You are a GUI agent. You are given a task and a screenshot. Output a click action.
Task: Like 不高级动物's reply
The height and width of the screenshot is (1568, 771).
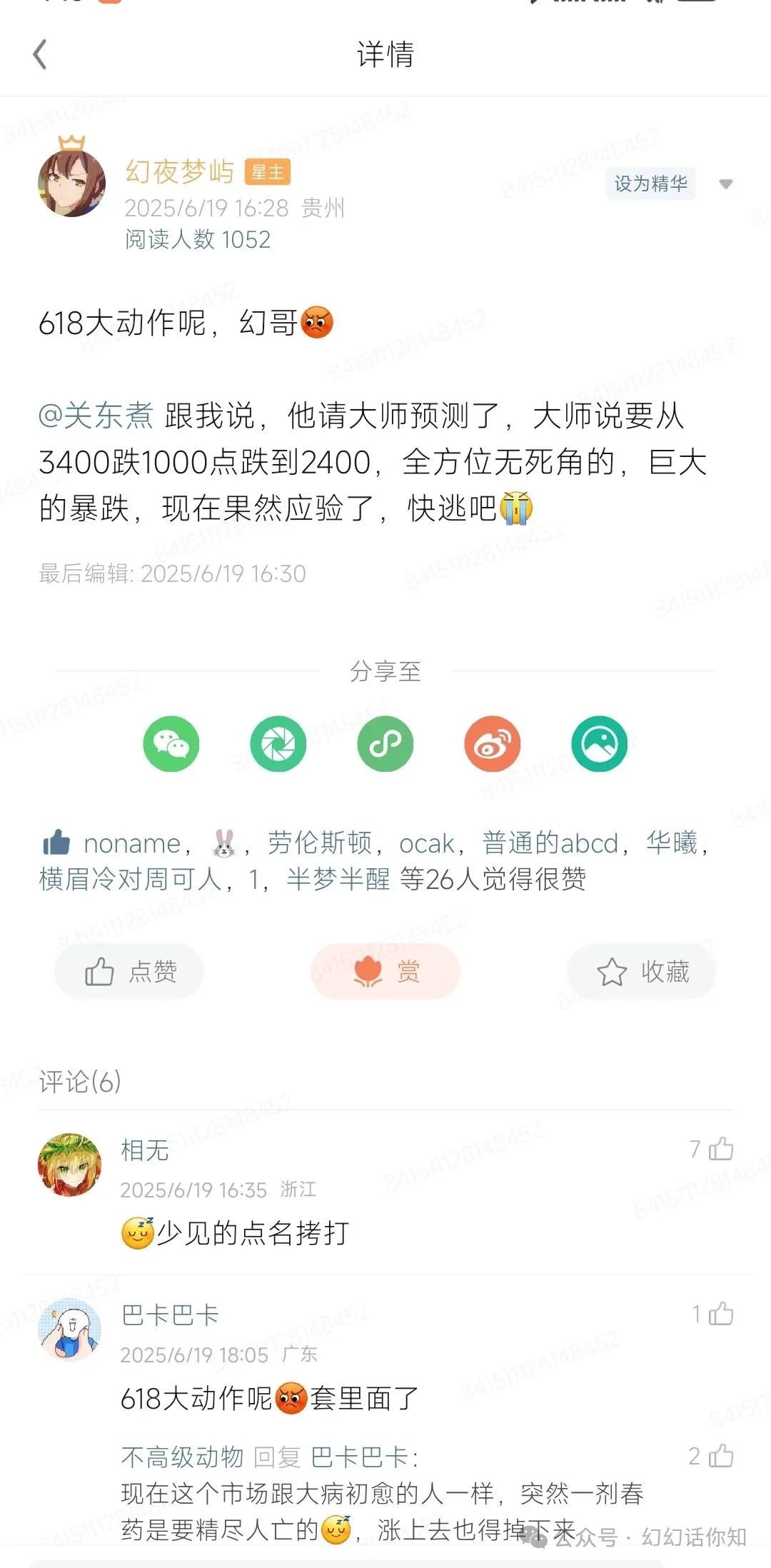(720, 1456)
